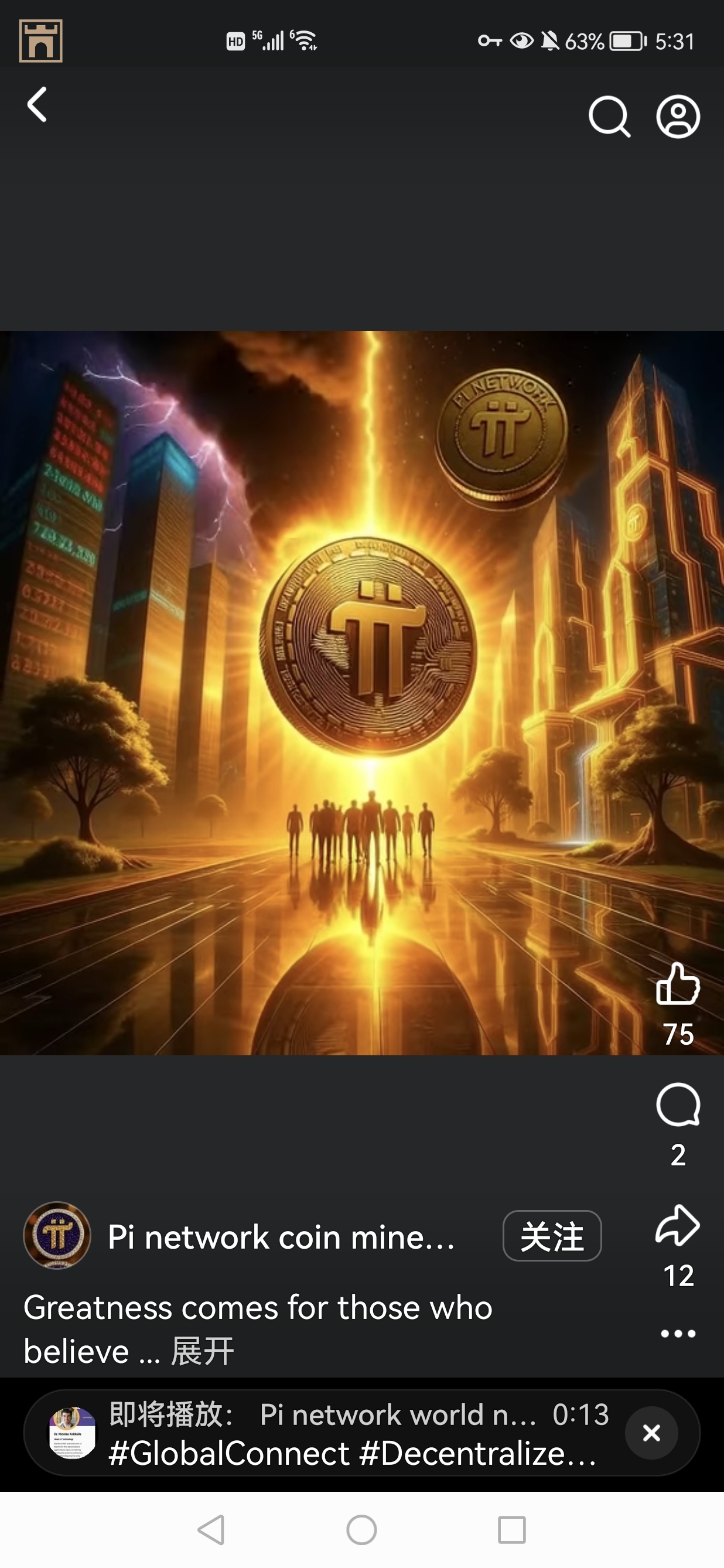
Task: Open Pi network coin miner channel avatar
Action: pos(57,1235)
